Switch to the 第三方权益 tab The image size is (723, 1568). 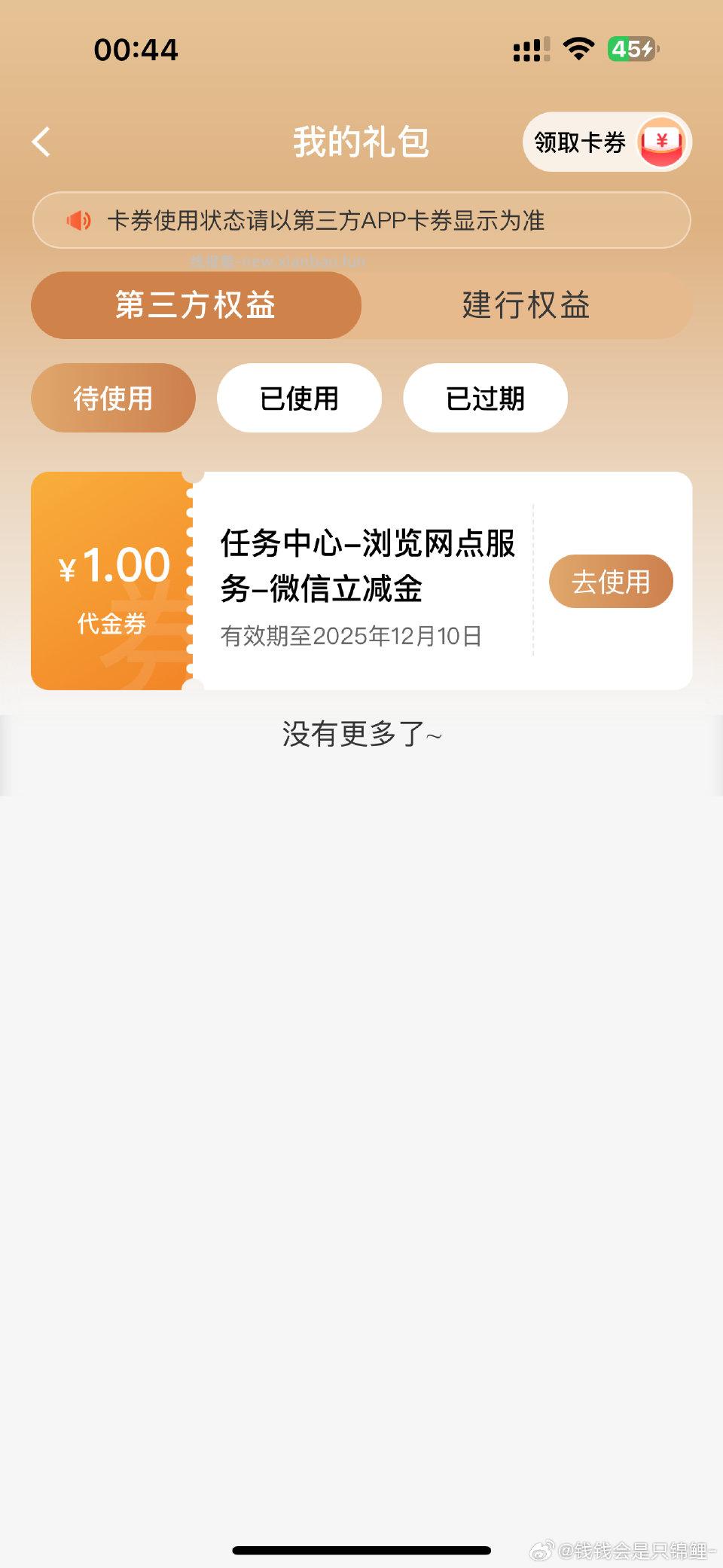pyautogui.click(x=196, y=305)
